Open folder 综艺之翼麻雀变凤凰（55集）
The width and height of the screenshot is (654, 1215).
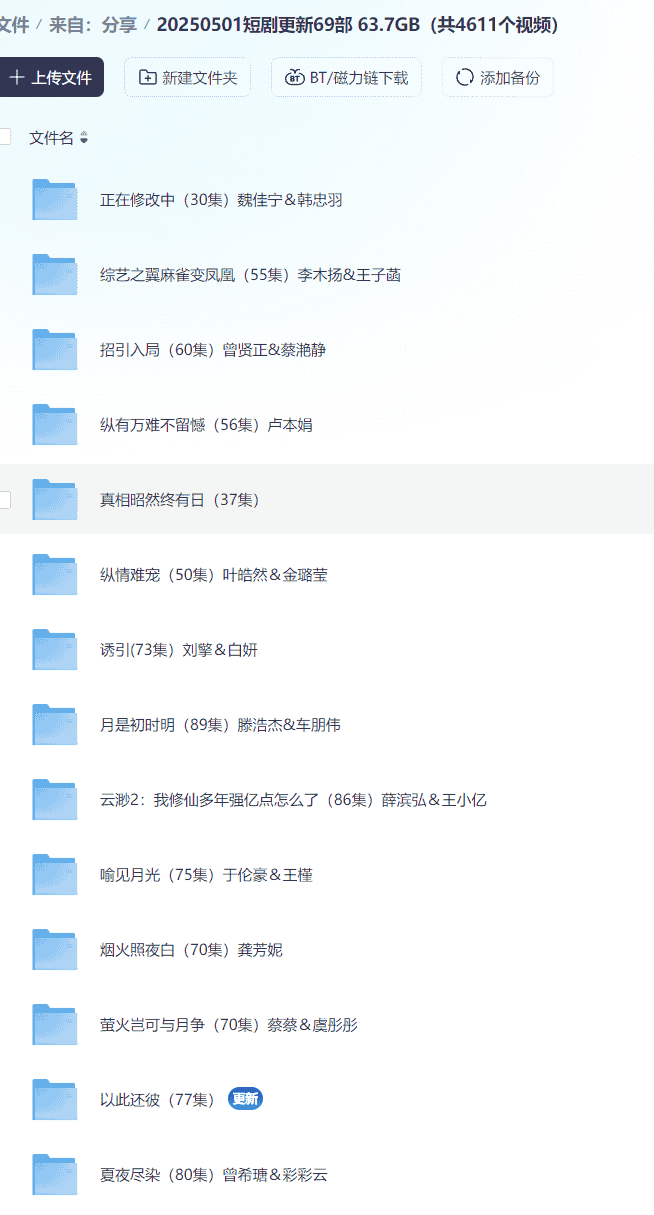coord(249,275)
